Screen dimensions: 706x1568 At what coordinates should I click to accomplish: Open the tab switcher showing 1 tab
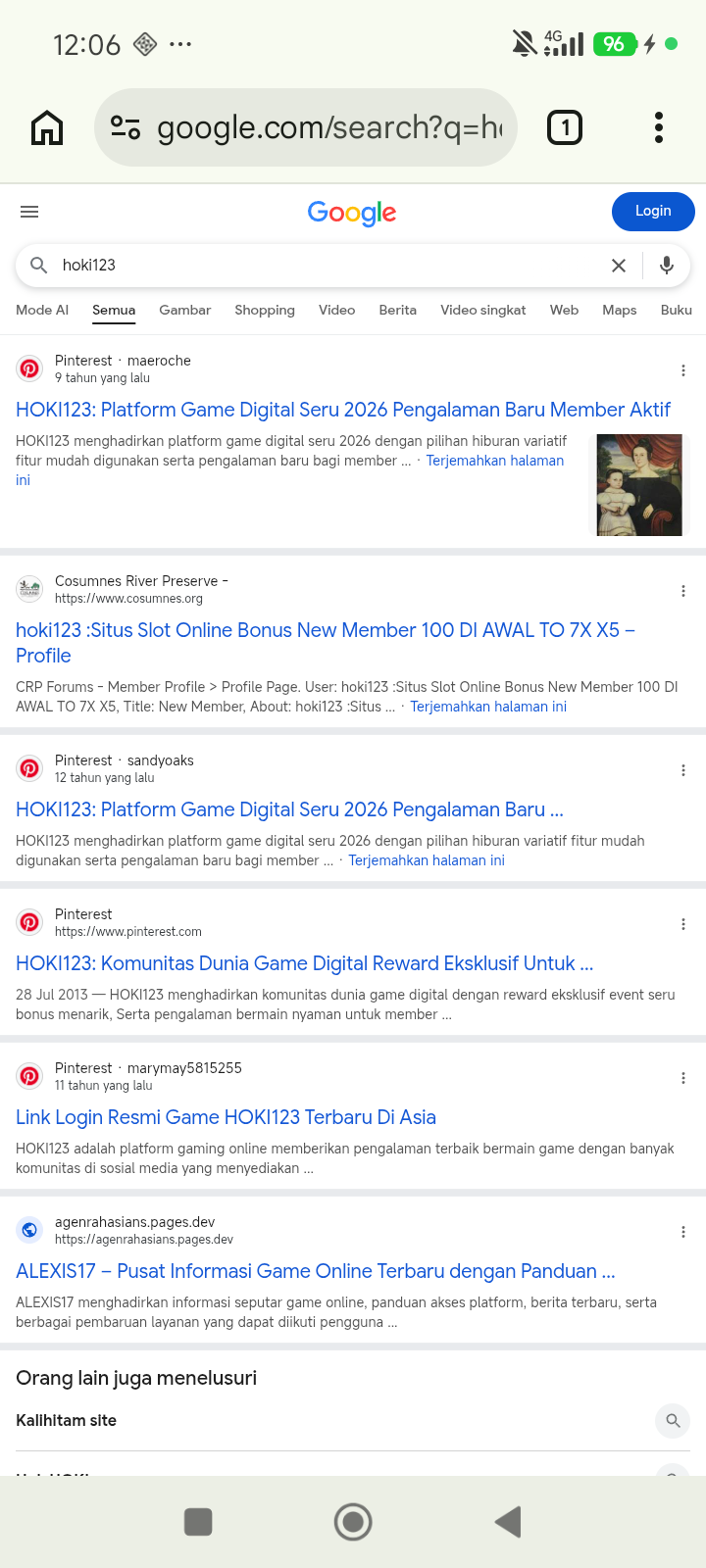click(565, 127)
